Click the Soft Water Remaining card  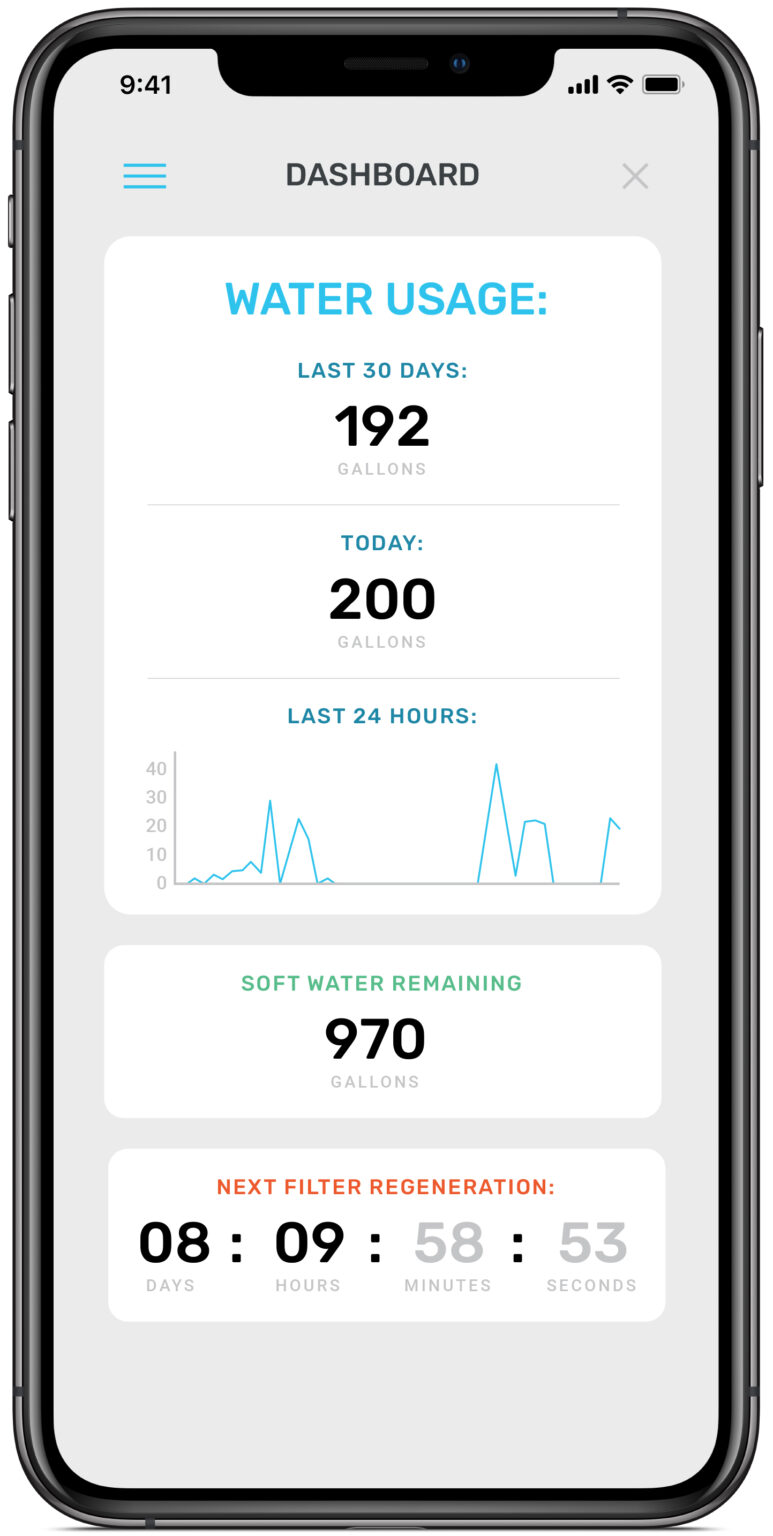[x=383, y=1032]
